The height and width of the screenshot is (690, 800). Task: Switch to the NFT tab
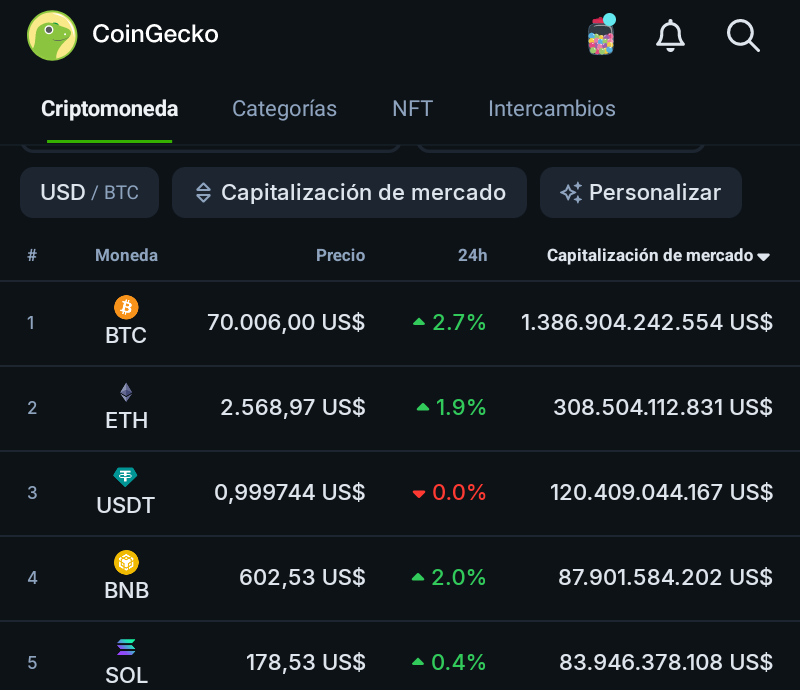[x=412, y=108]
